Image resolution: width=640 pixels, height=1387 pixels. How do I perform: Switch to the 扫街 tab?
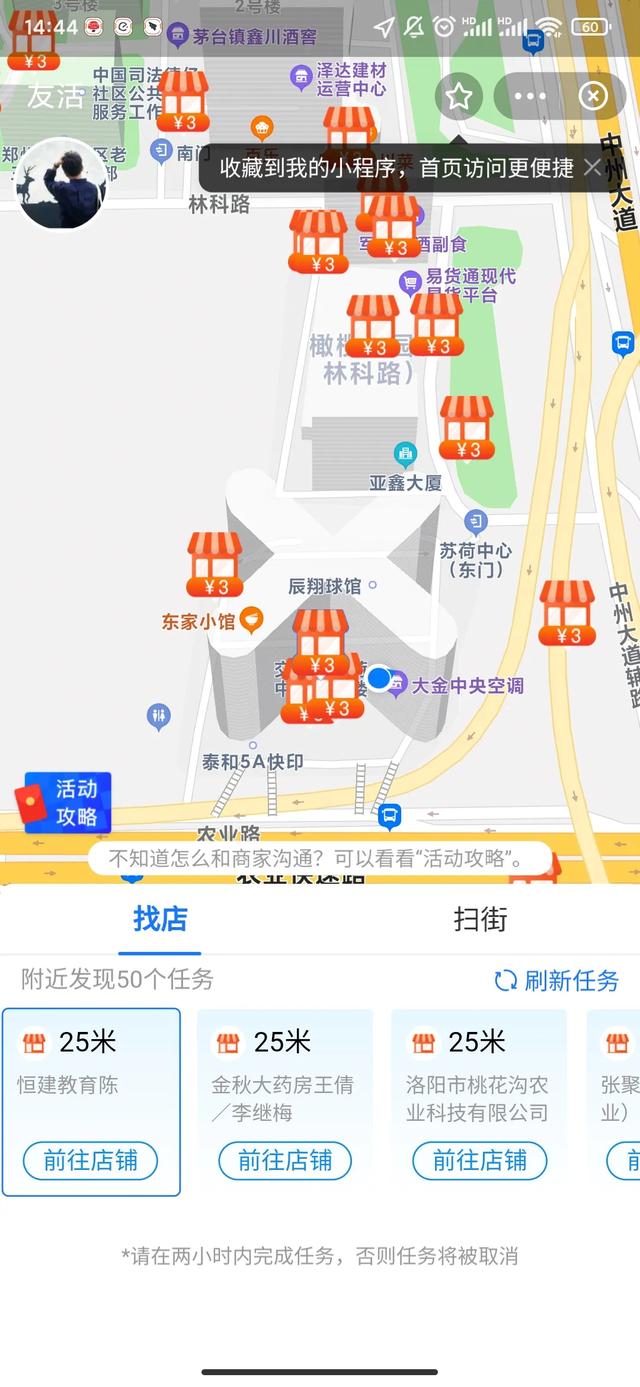(x=480, y=920)
